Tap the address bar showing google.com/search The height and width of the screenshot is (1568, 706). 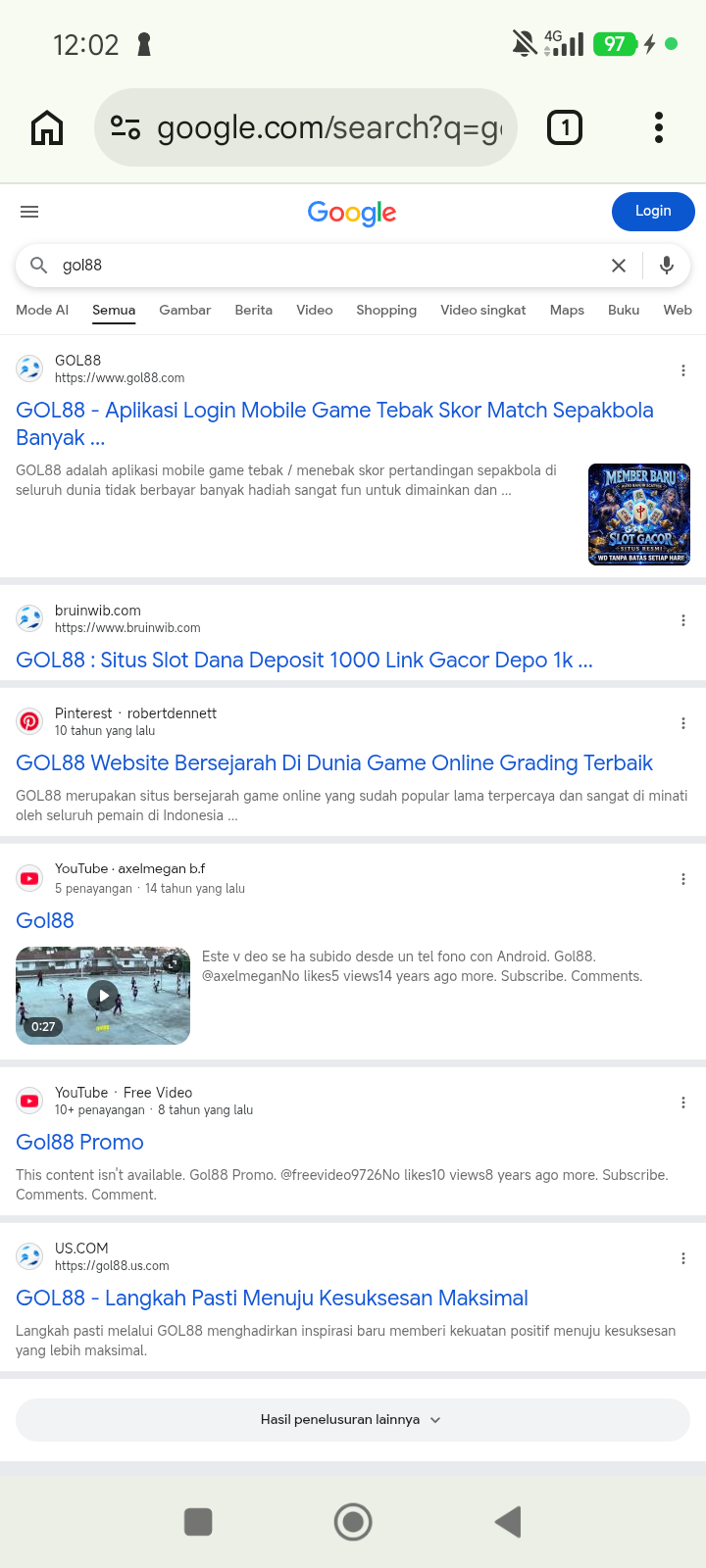coord(305,127)
